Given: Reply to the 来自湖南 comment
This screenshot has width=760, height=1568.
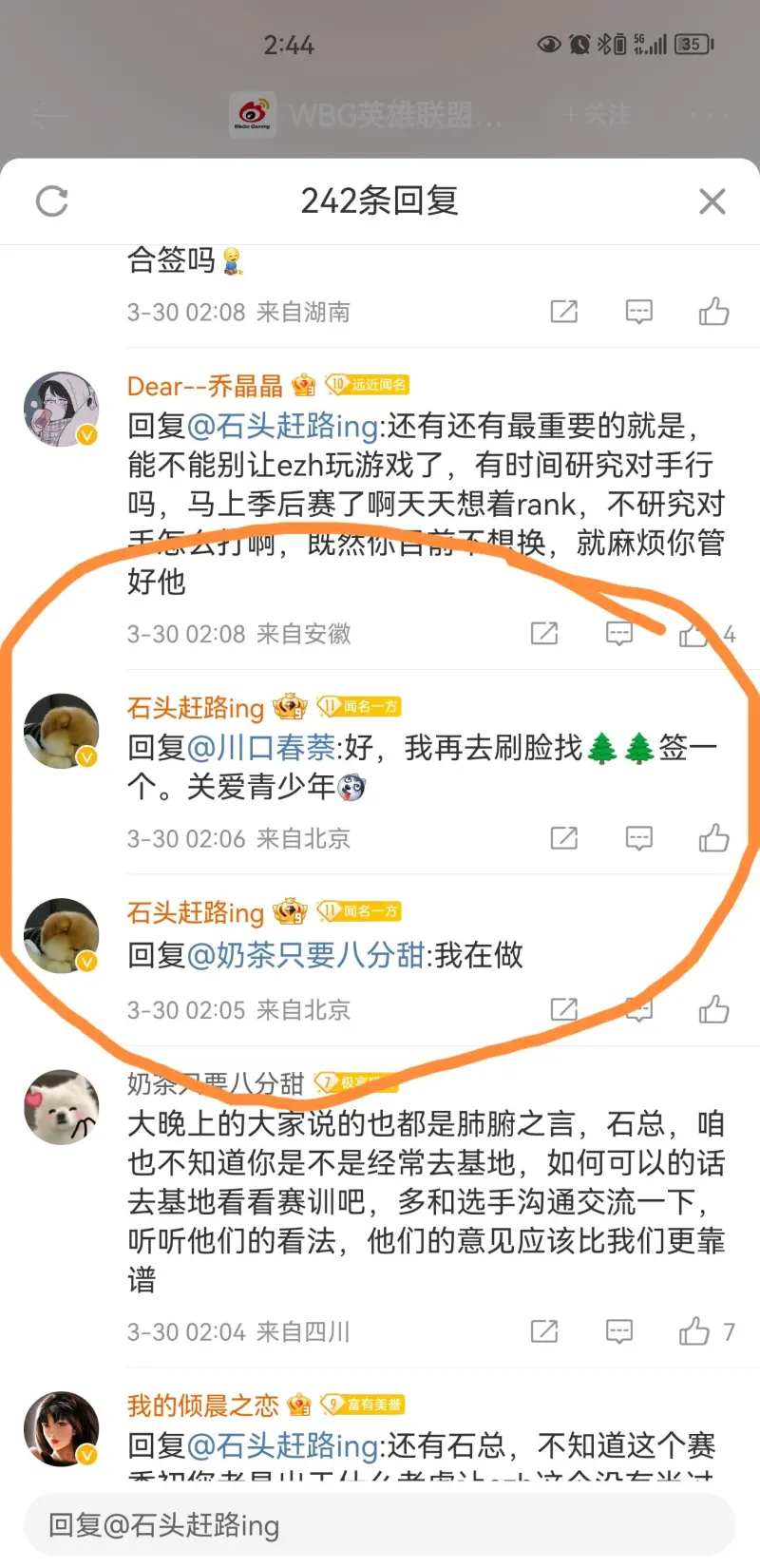Looking at the screenshot, I should point(638,312).
